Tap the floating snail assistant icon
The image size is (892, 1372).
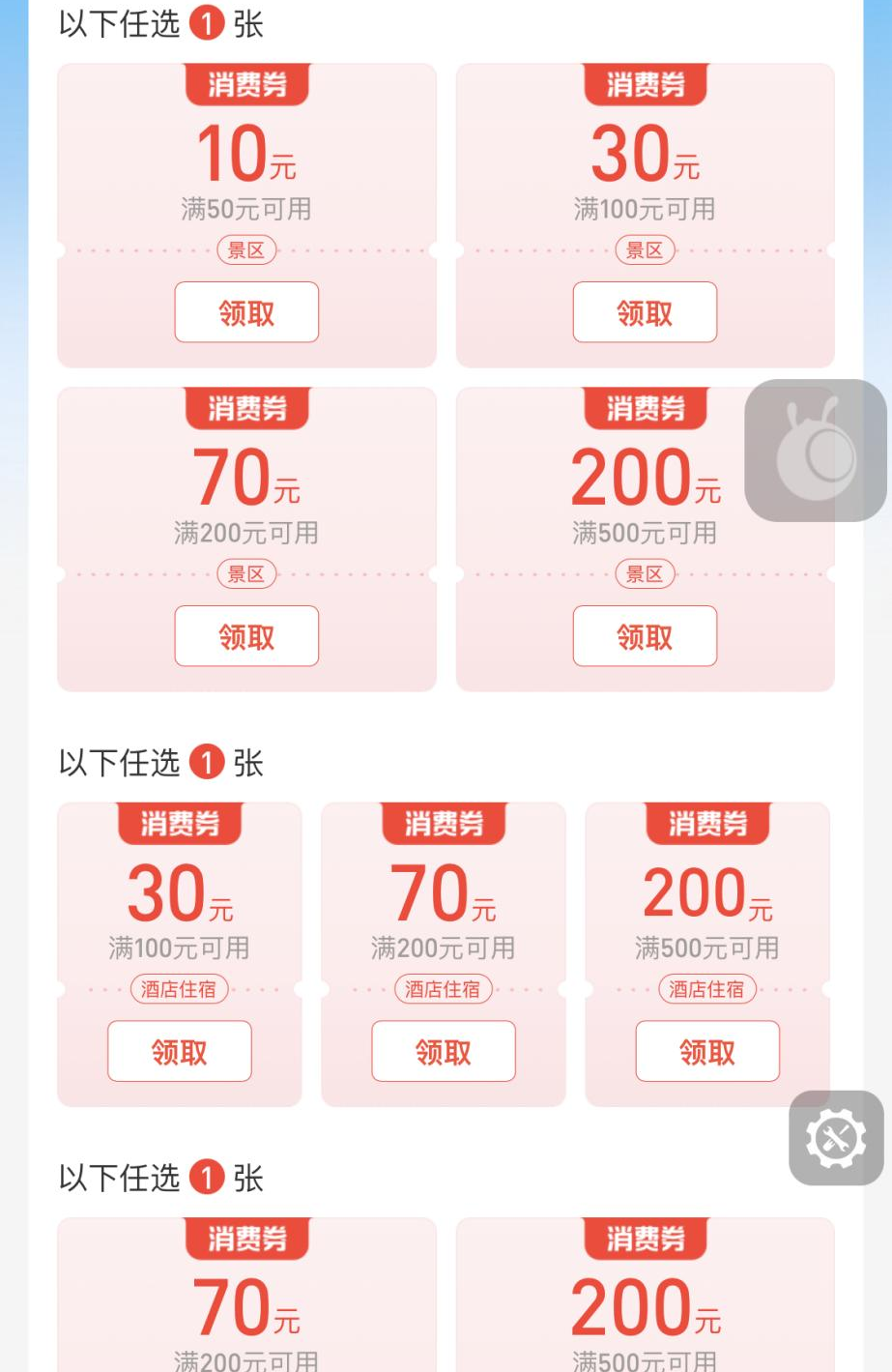pyautogui.click(x=816, y=451)
